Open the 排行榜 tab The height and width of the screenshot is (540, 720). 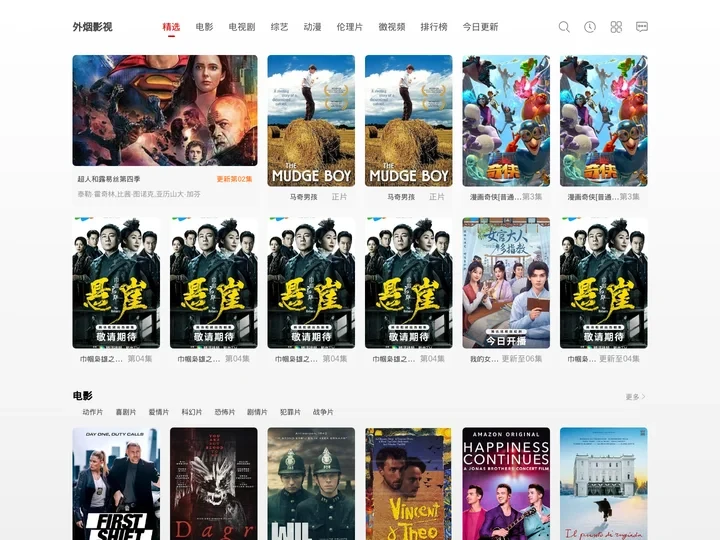click(x=434, y=27)
